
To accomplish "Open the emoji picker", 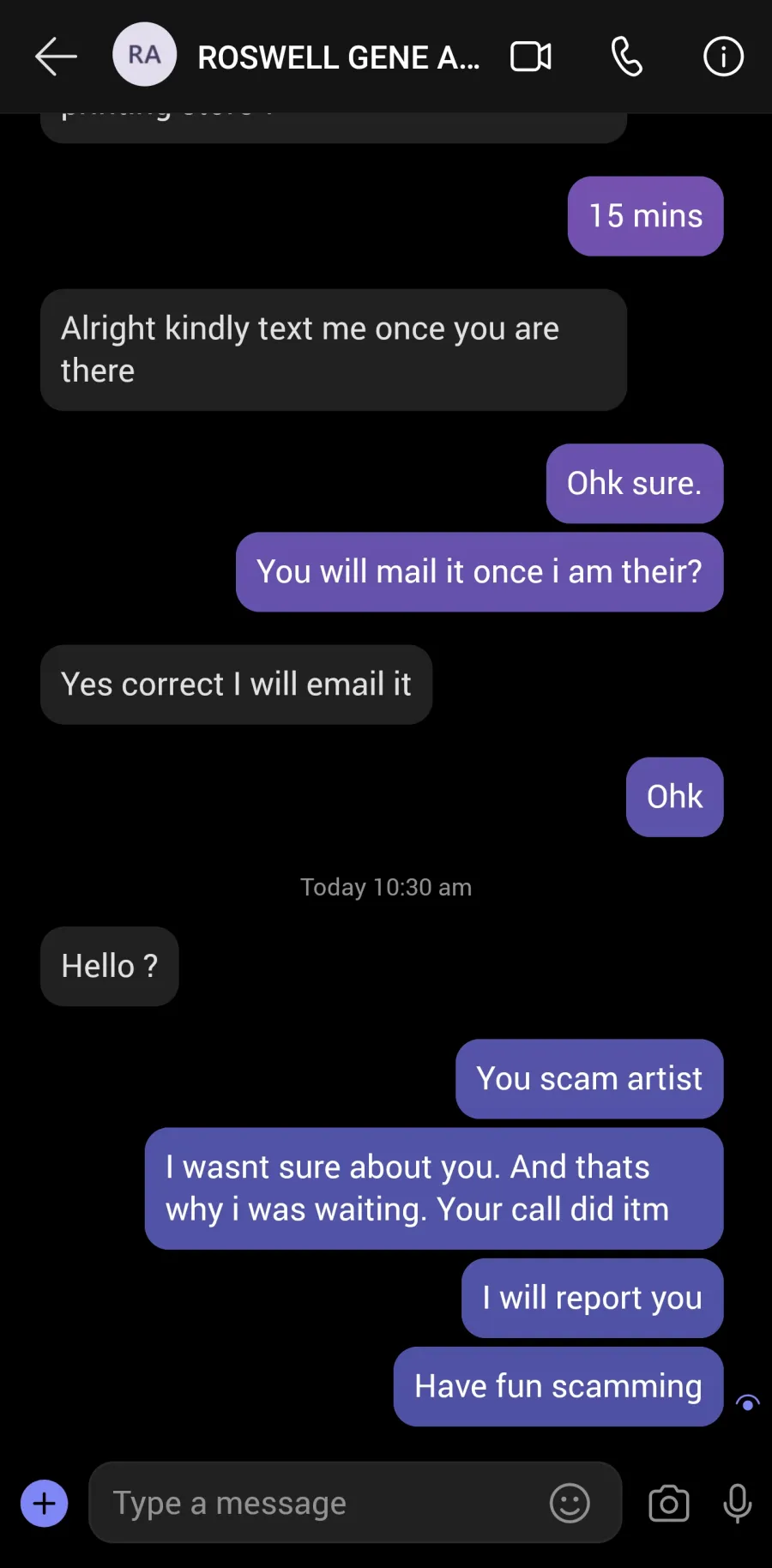I will coord(570,1503).
